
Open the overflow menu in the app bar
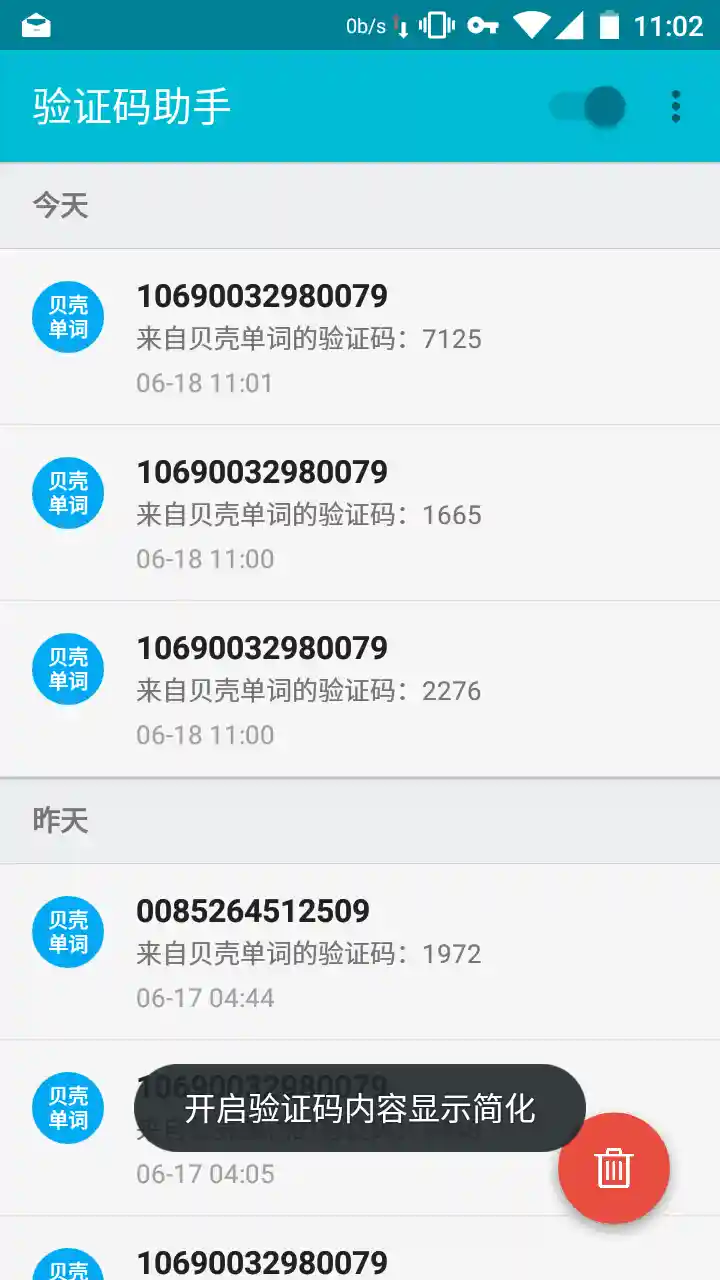[x=677, y=106]
